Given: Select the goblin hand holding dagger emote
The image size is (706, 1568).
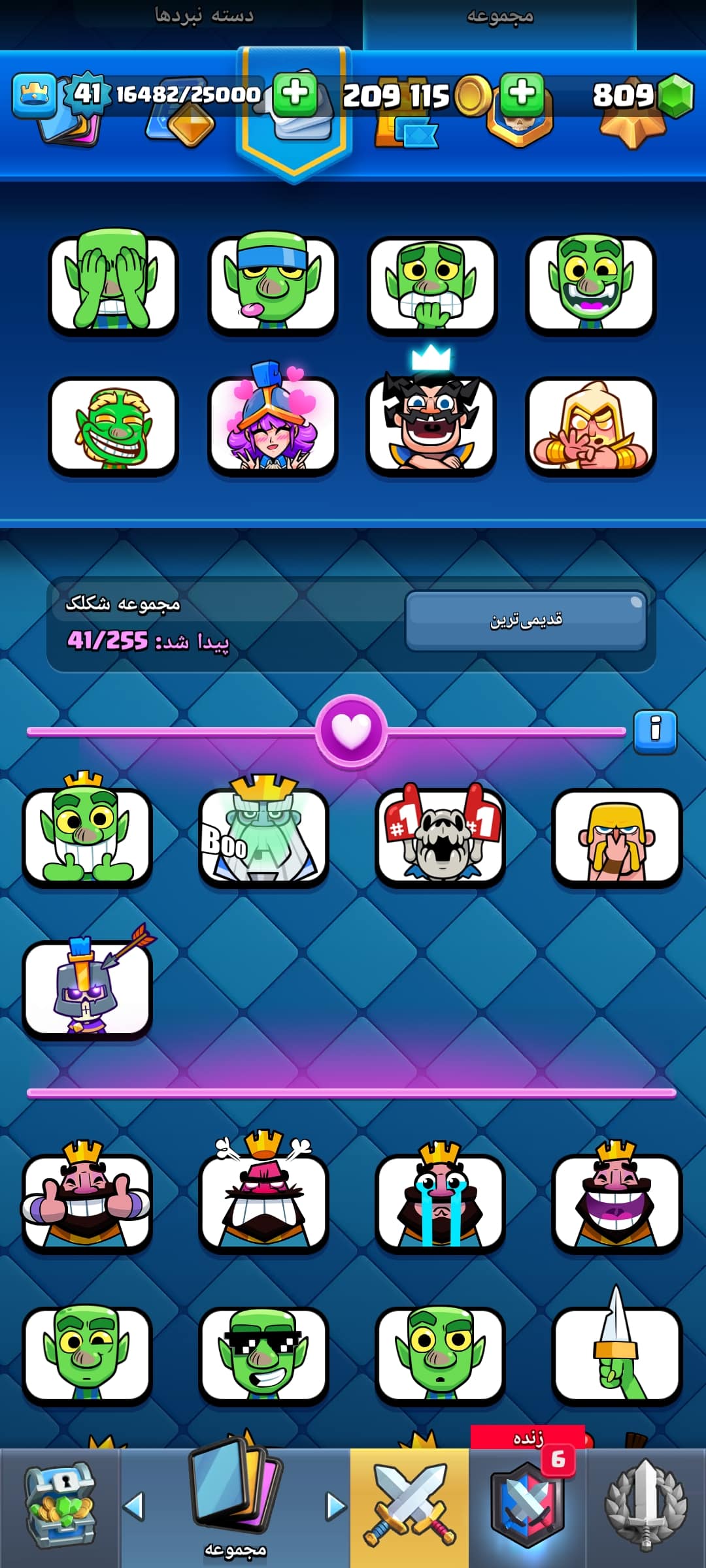Looking at the screenshot, I should 616,1354.
